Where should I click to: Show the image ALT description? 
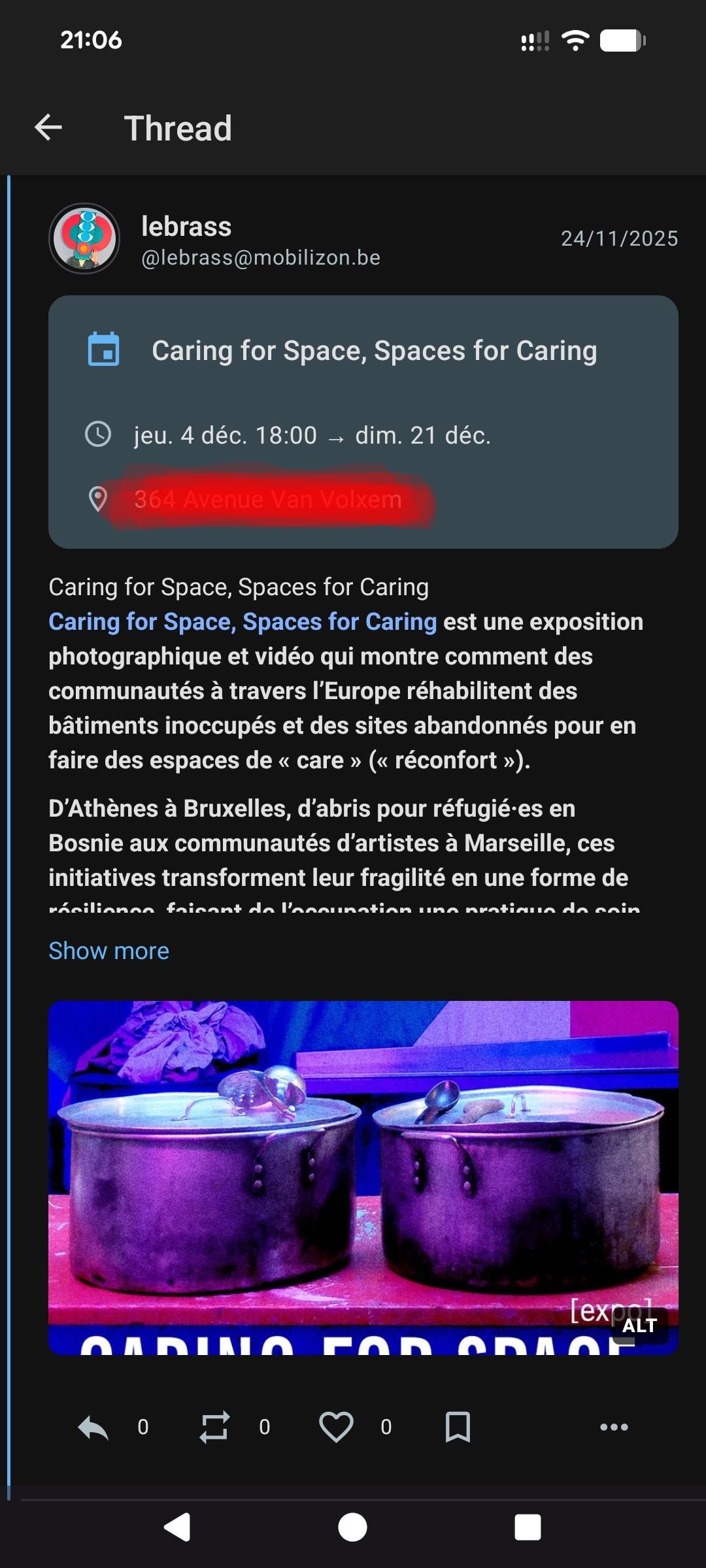pos(639,1326)
